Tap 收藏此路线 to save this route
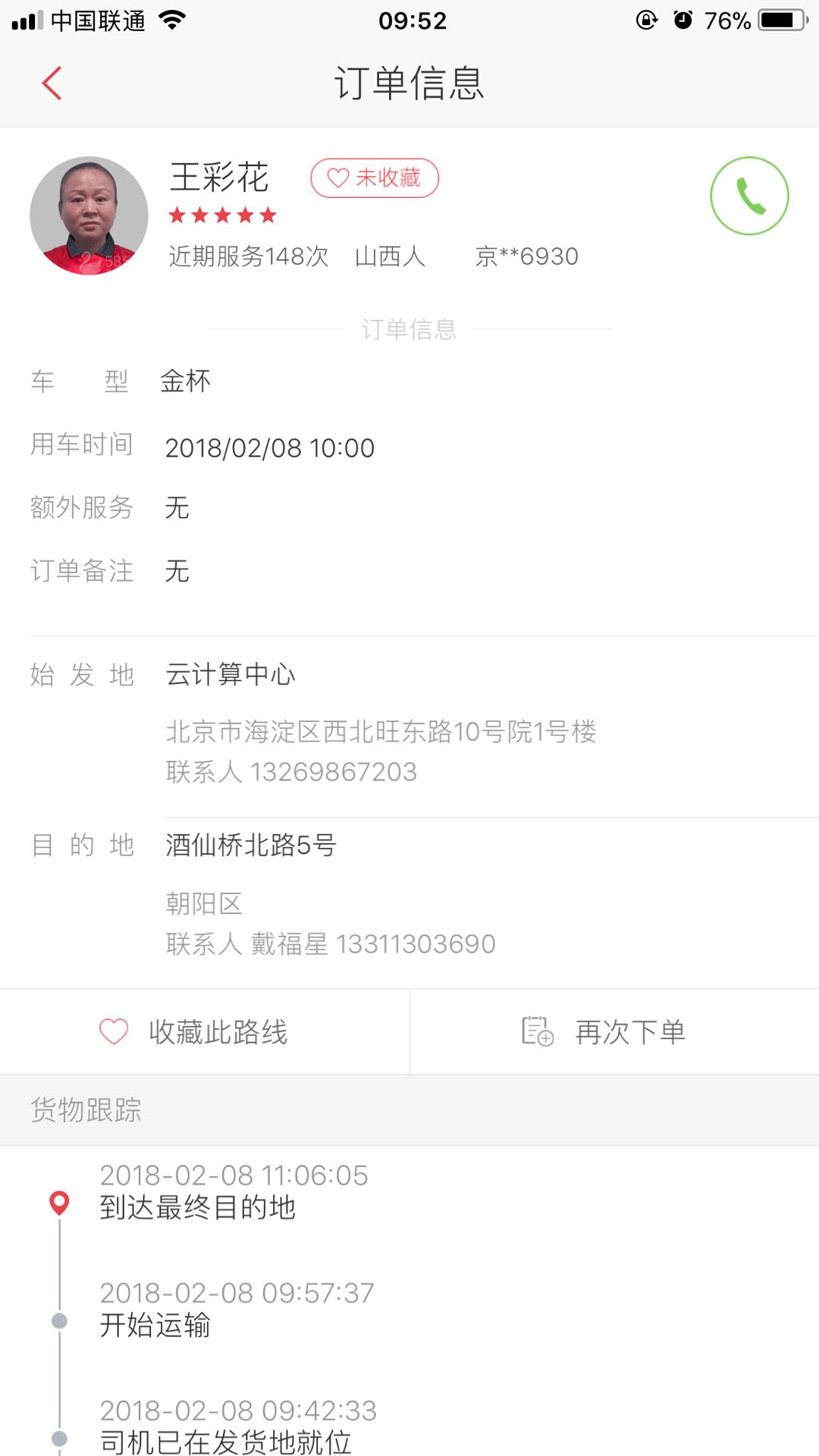The width and height of the screenshot is (819, 1456). (x=194, y=1032)
